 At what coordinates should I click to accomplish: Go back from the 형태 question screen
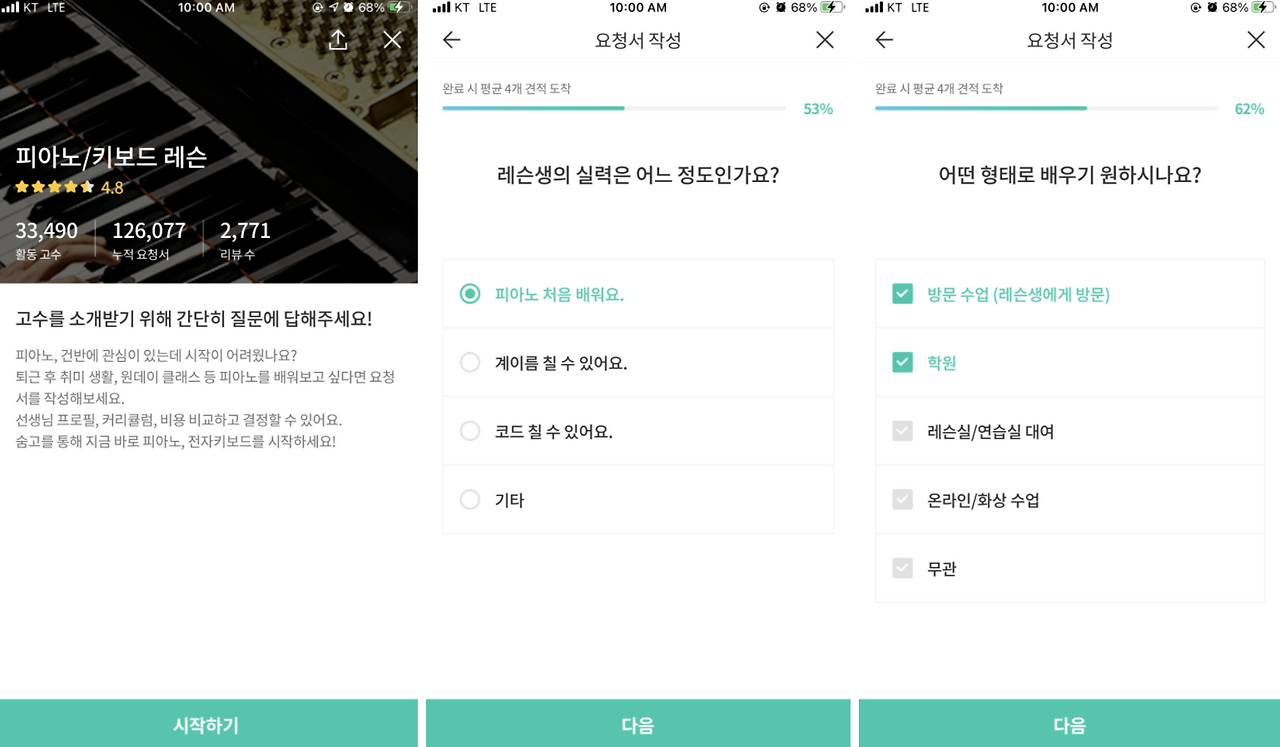tap(884, 40)
